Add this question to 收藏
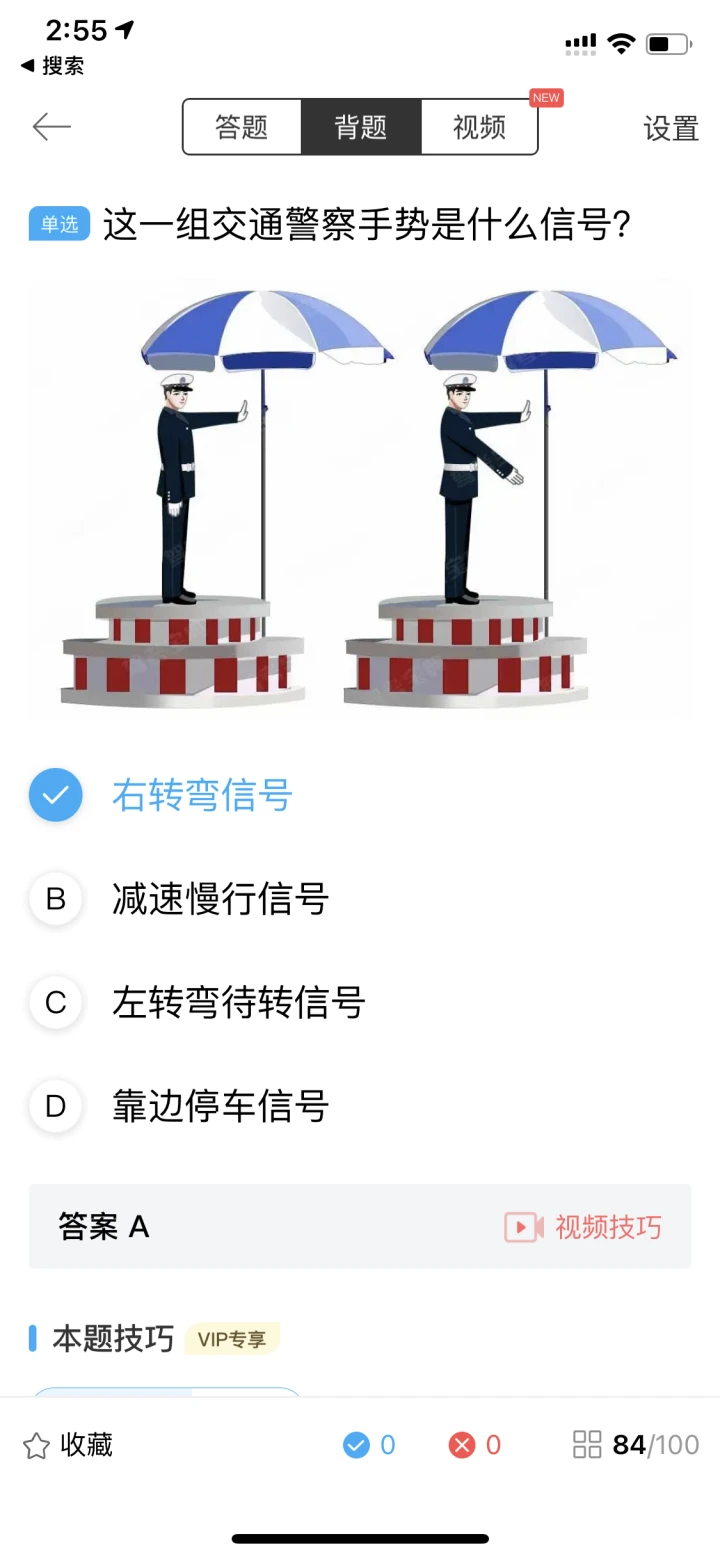The width and height of the screenshot is (720, 1559). (68, 1445)
